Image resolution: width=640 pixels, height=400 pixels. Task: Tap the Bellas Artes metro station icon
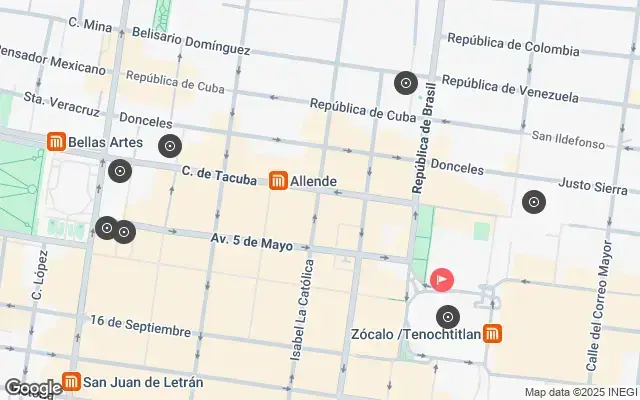[x=56, y=142]
